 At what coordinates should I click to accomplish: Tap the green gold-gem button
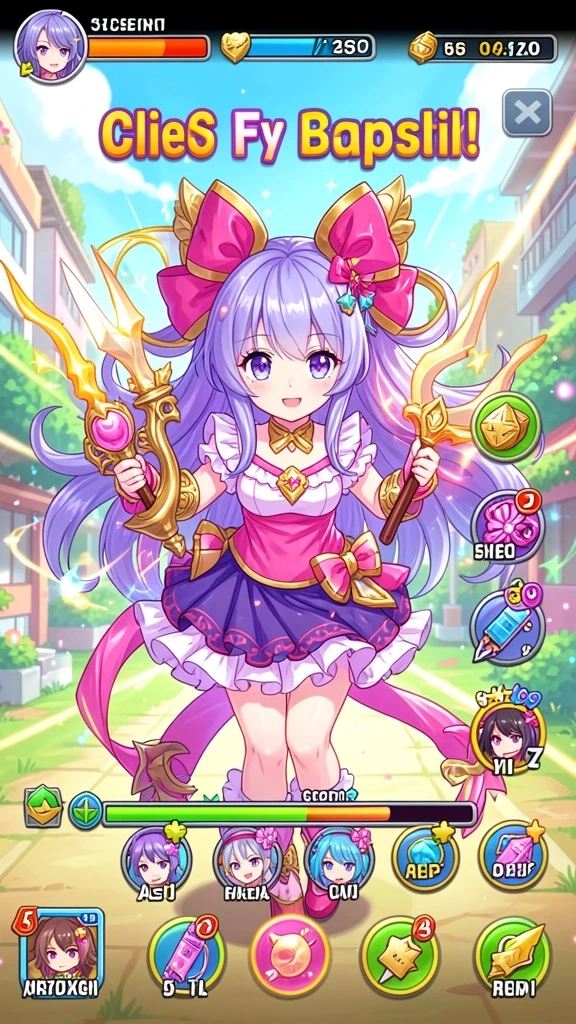coord(506,427)
